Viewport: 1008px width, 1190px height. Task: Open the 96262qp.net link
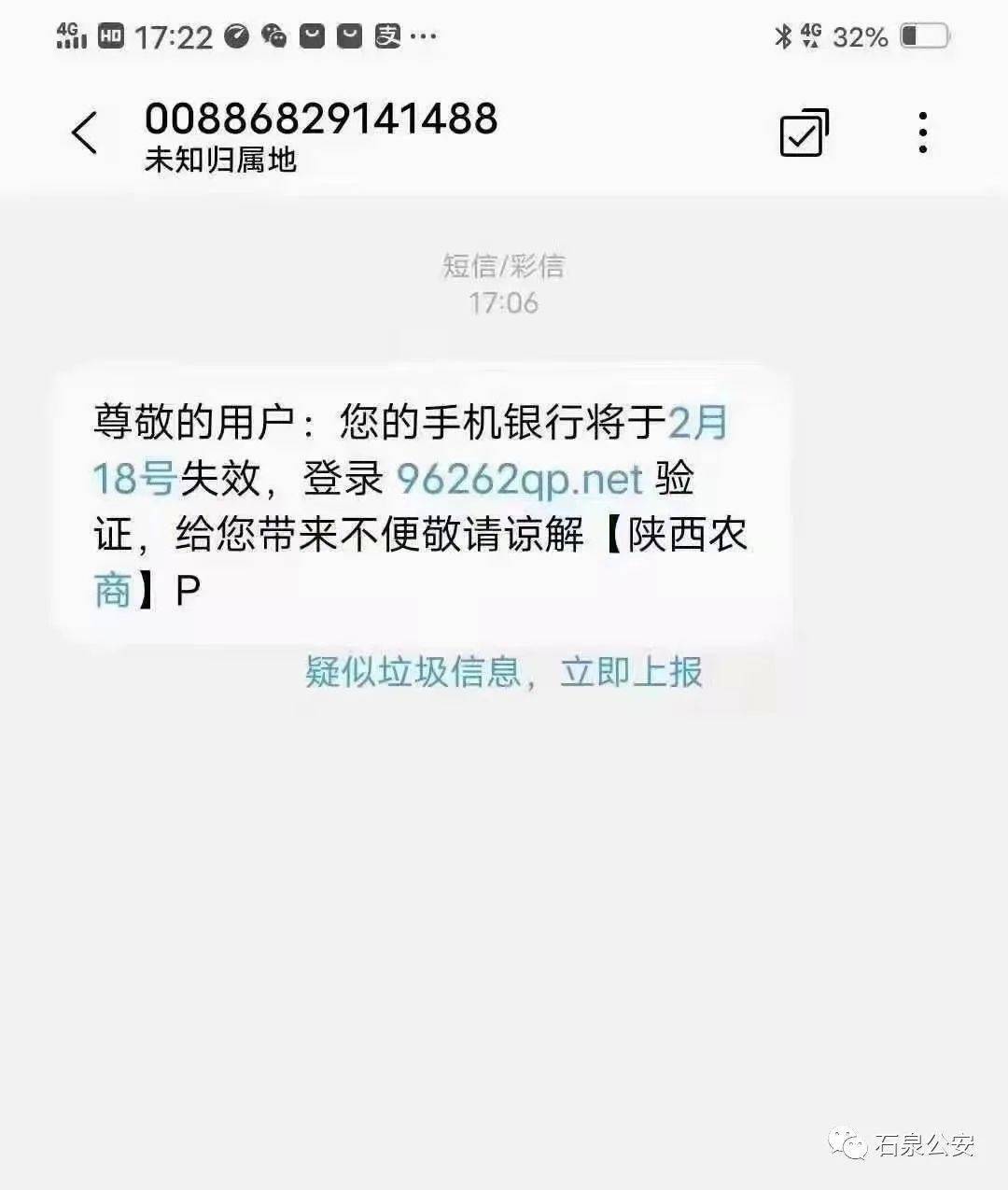520,480
